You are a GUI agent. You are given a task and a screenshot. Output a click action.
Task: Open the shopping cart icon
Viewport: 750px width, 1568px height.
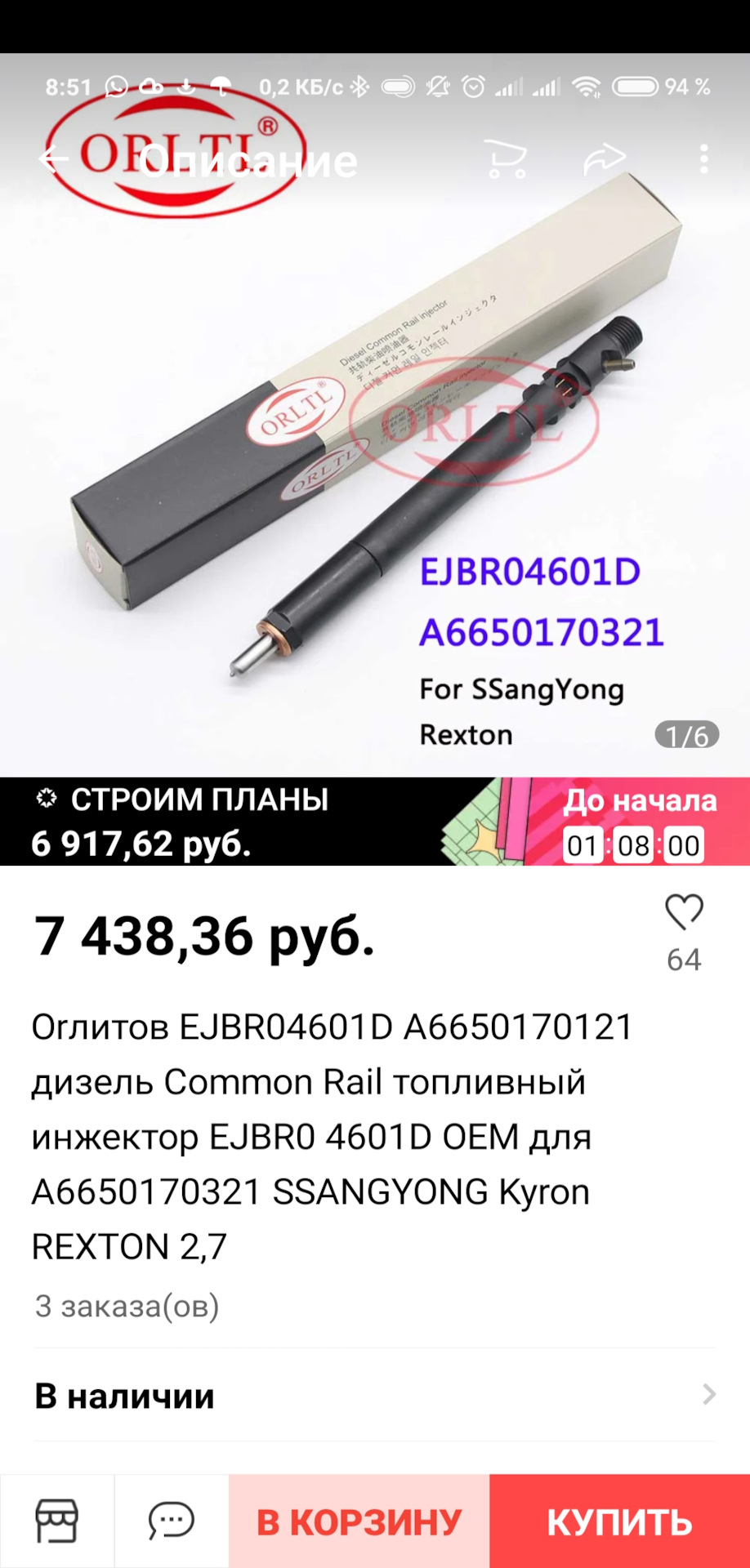[x=506, y=158]
